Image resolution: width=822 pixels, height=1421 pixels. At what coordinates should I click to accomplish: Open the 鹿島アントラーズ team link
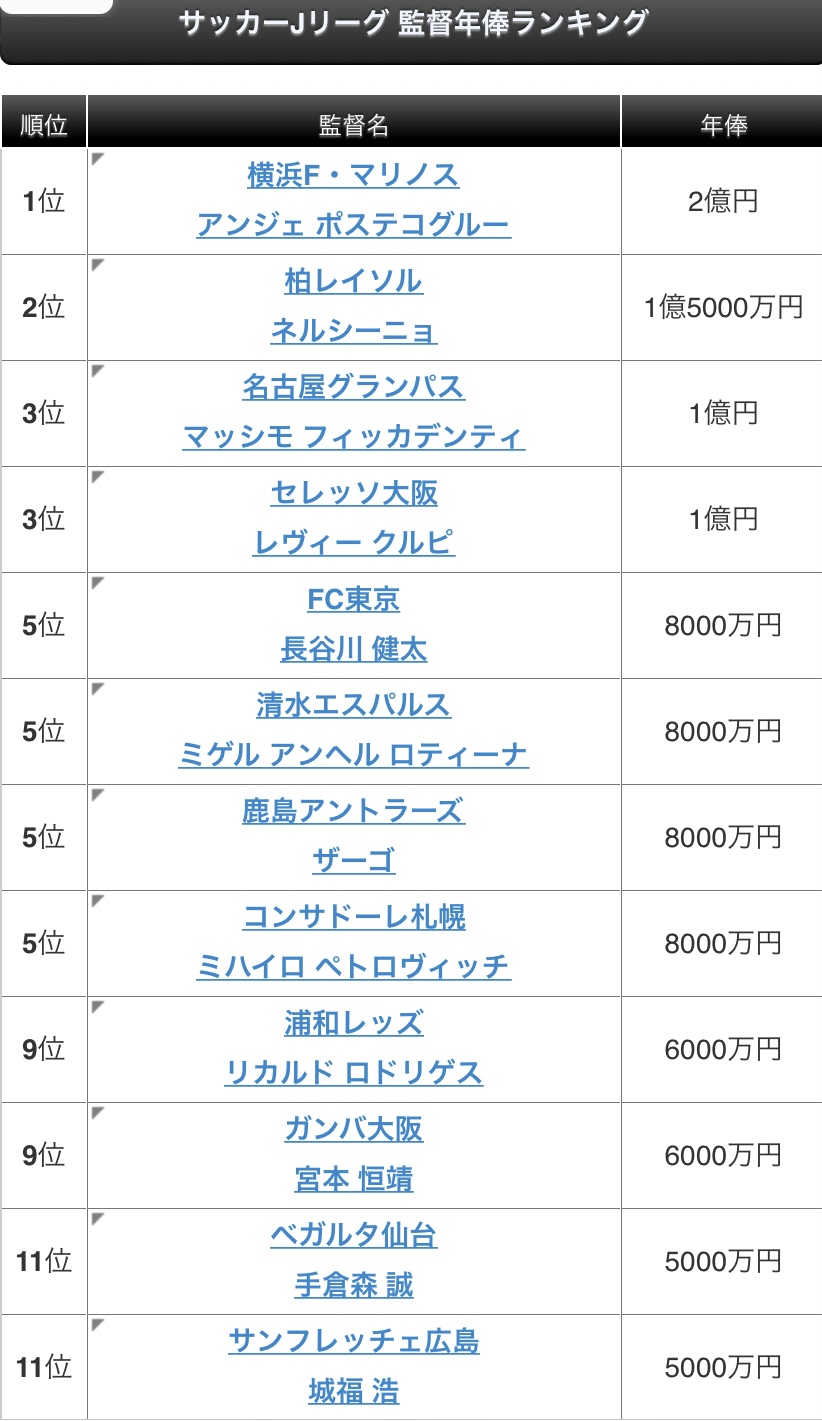click(353, 811)
